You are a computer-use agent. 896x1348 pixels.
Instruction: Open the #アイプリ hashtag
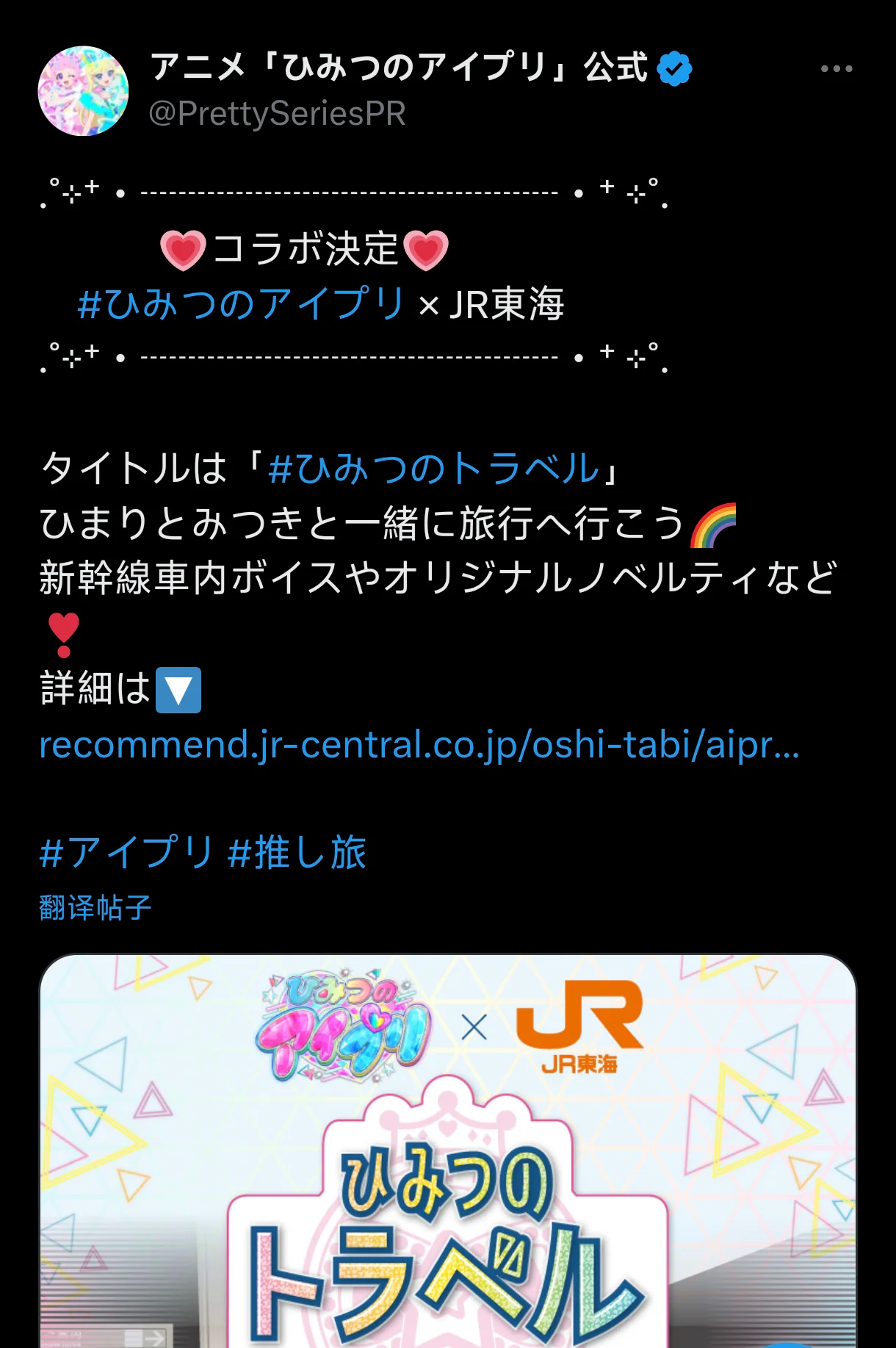click(126, 853)
